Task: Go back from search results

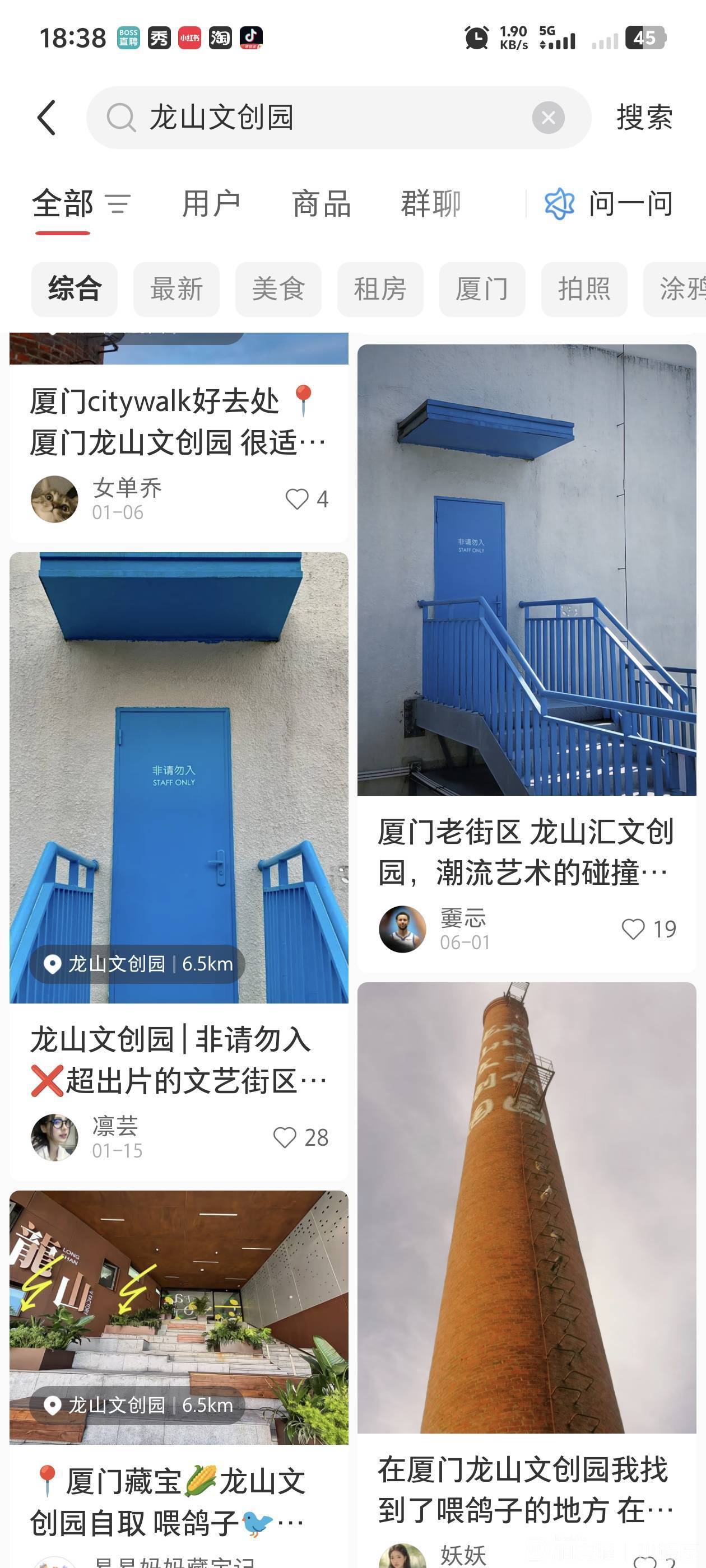Action: click(x=47, y=118)
